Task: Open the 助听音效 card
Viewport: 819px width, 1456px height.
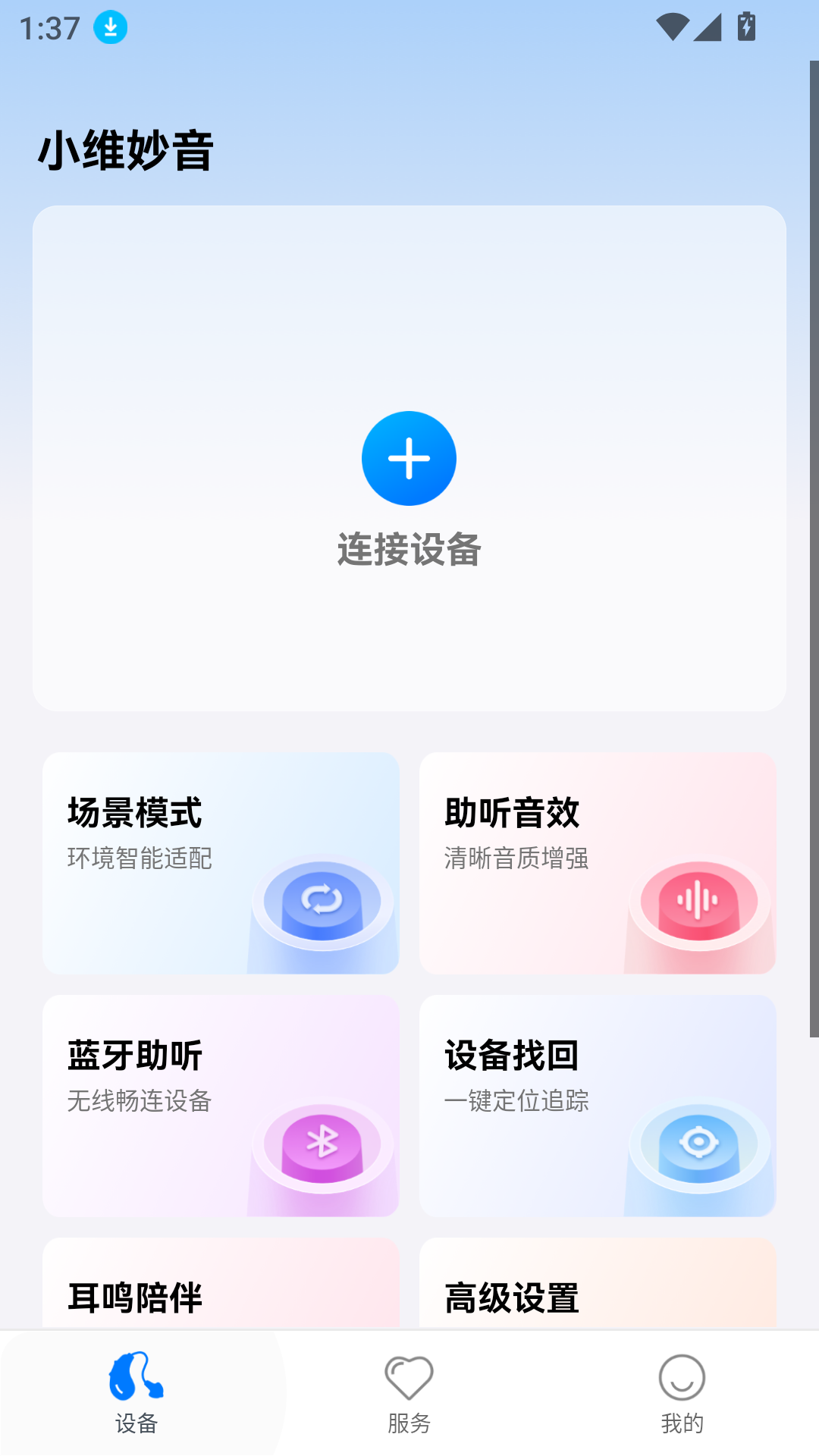Action: 598,862
